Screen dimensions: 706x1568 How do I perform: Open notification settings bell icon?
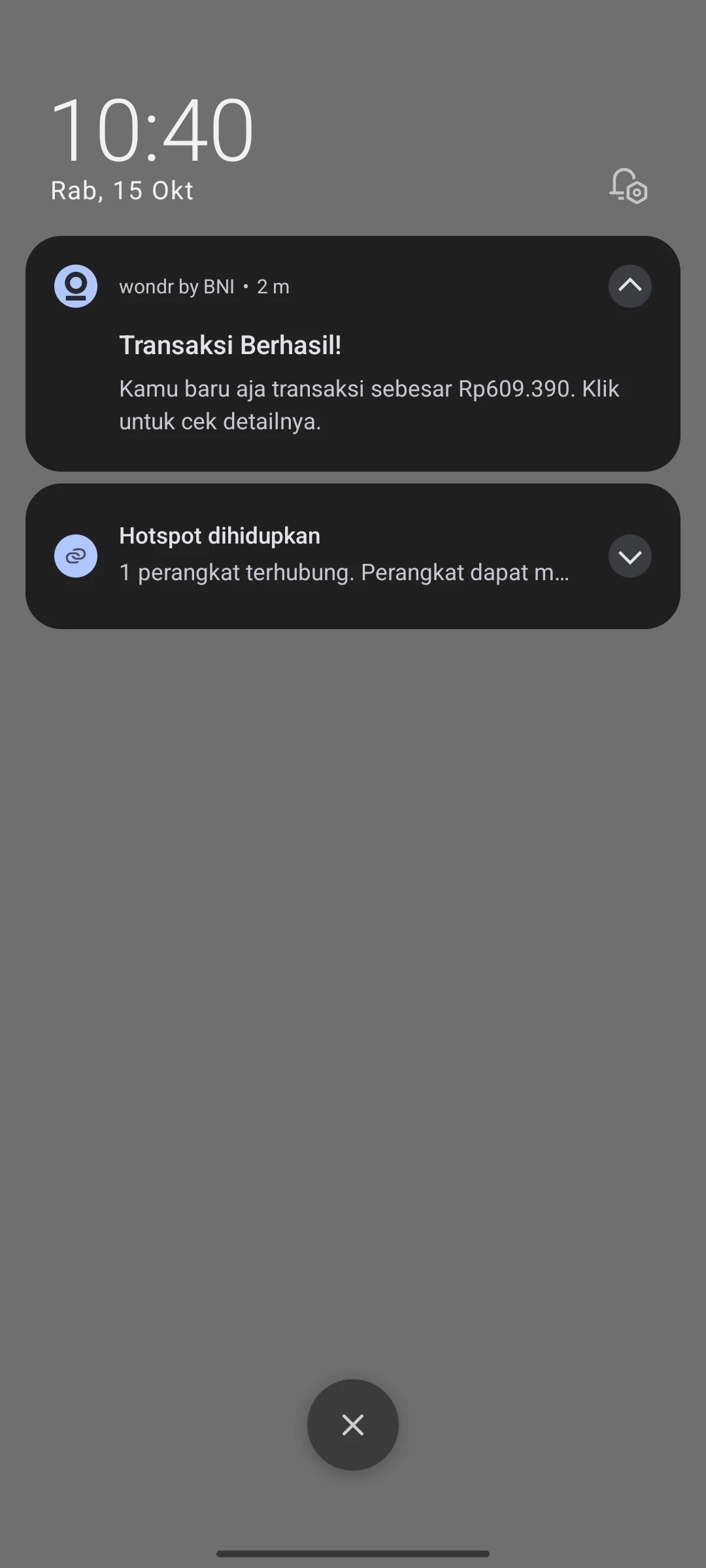(628, 186)
